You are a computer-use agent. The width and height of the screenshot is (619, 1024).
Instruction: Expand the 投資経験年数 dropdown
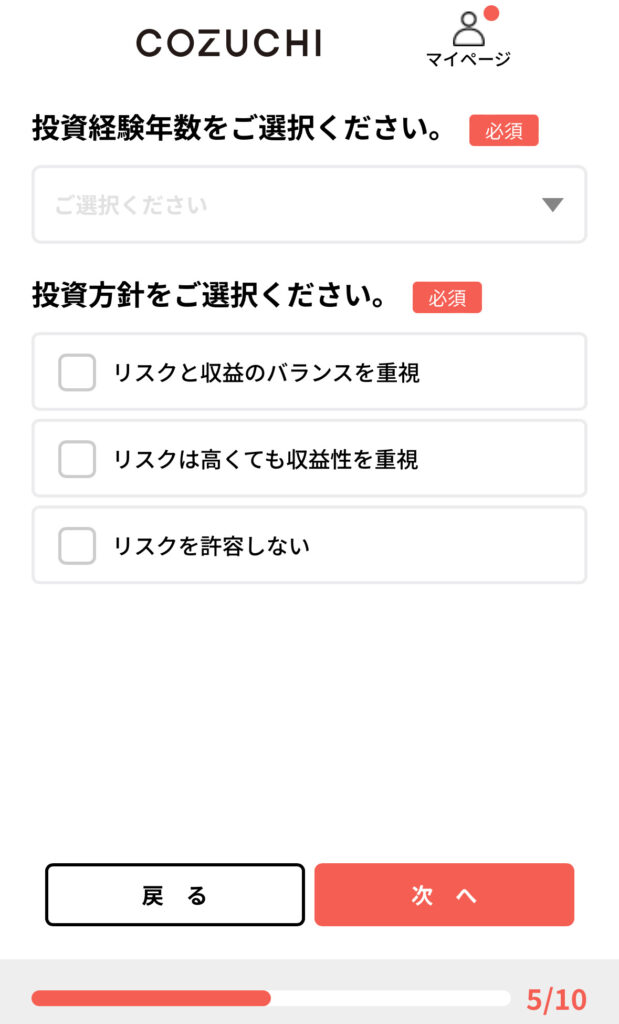tap(310, 204)
